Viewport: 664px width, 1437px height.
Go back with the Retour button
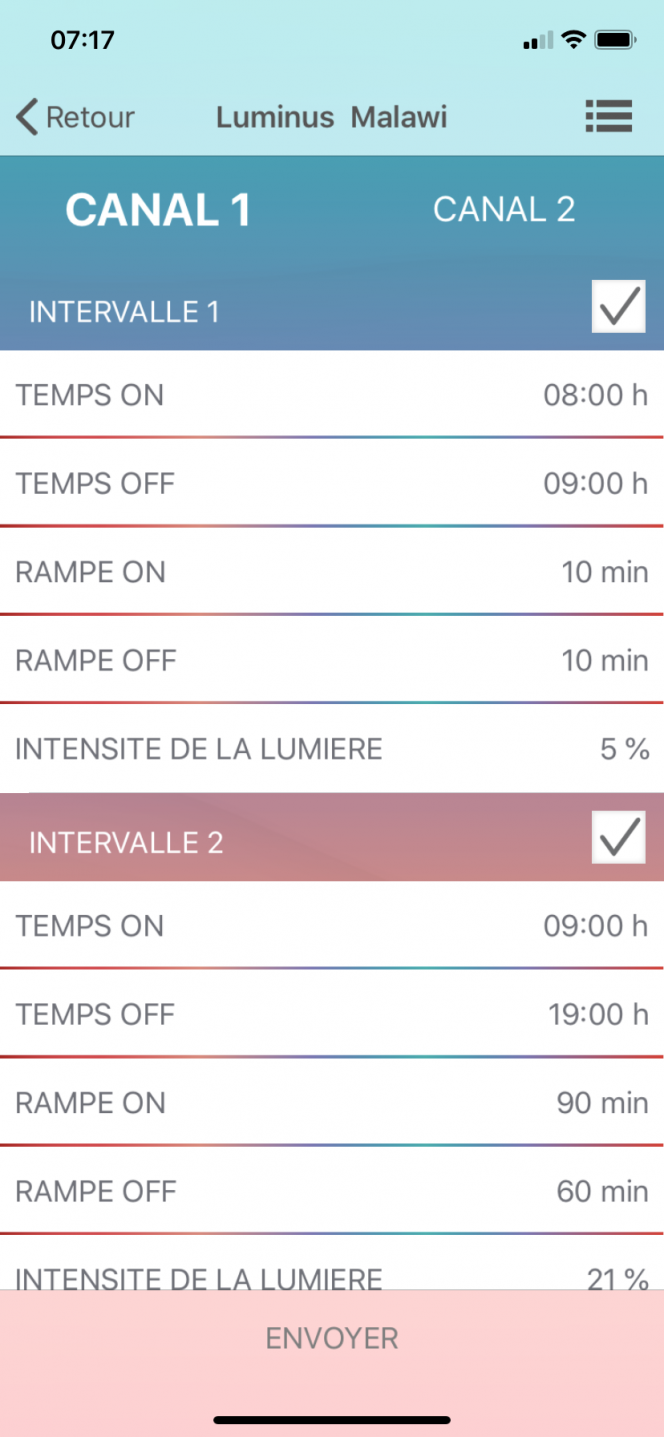coord(75,117)
